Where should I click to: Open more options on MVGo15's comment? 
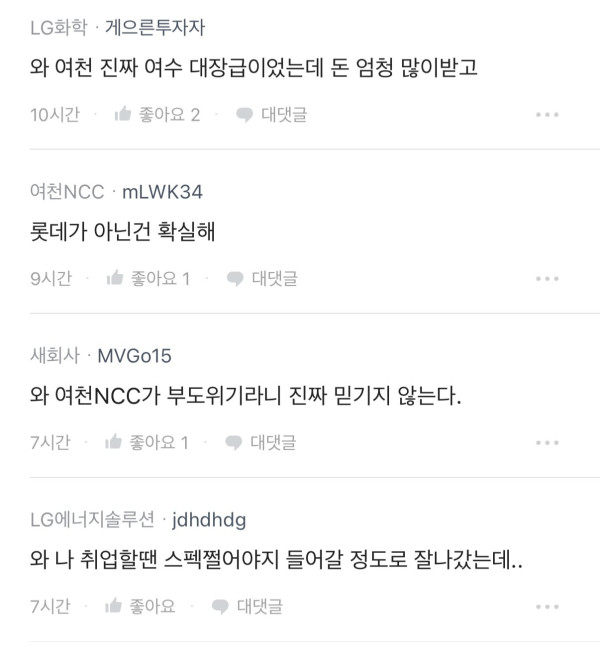point(547,442)
